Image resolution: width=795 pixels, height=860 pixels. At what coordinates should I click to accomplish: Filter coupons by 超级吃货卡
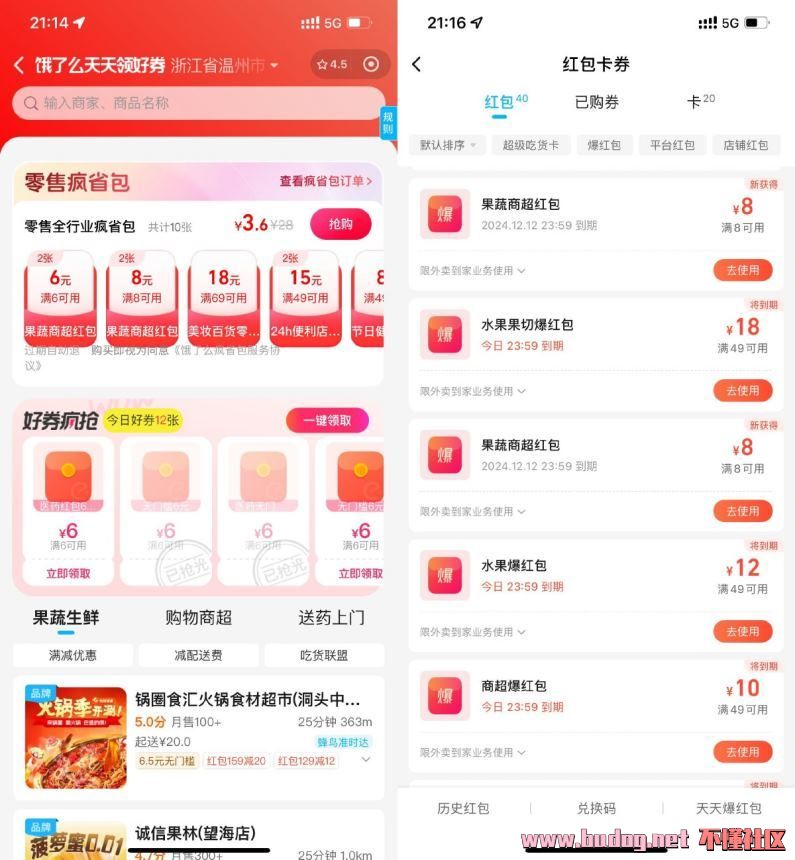tap(531, 145)
